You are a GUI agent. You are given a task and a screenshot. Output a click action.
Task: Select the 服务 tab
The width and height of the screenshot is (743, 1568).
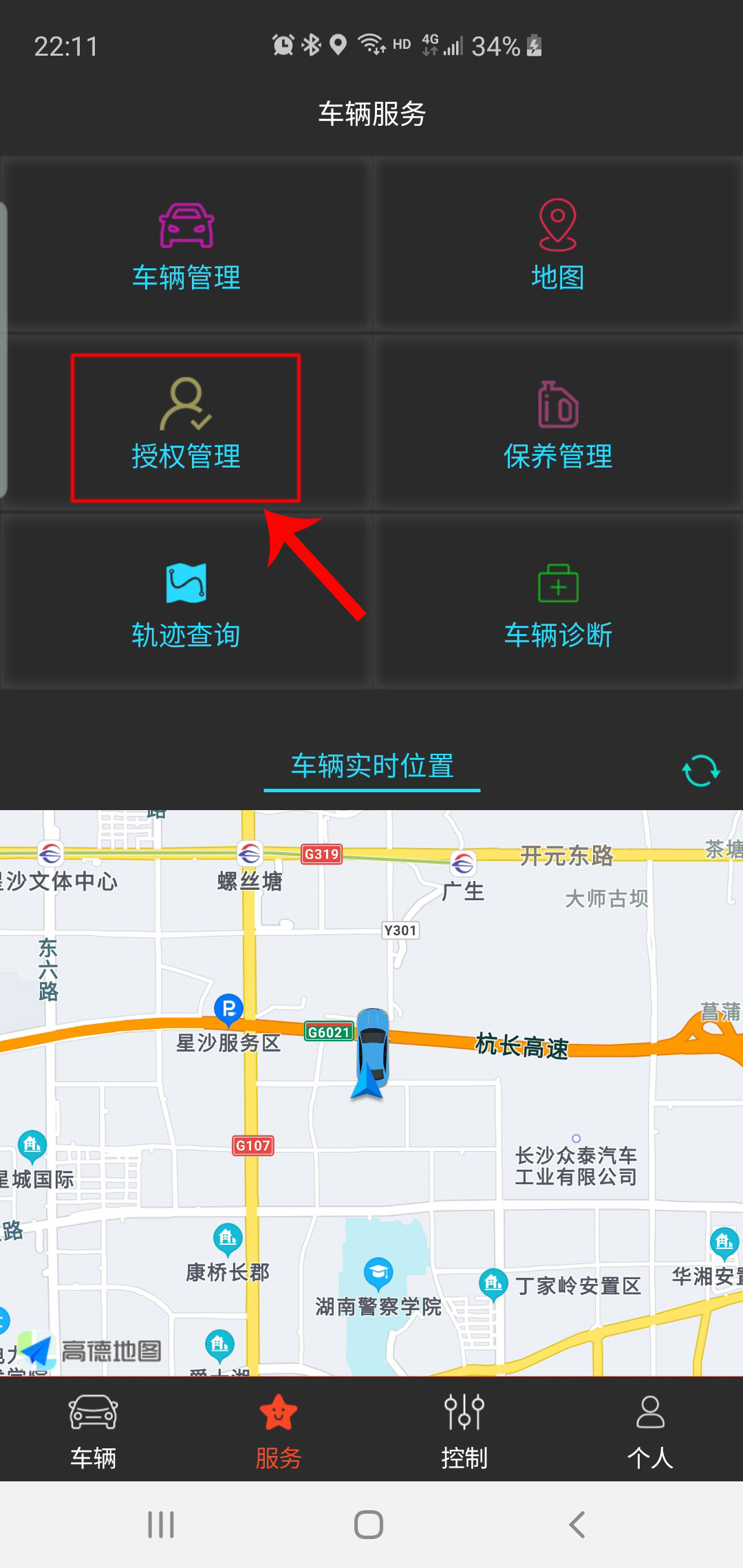point(279,1429)
